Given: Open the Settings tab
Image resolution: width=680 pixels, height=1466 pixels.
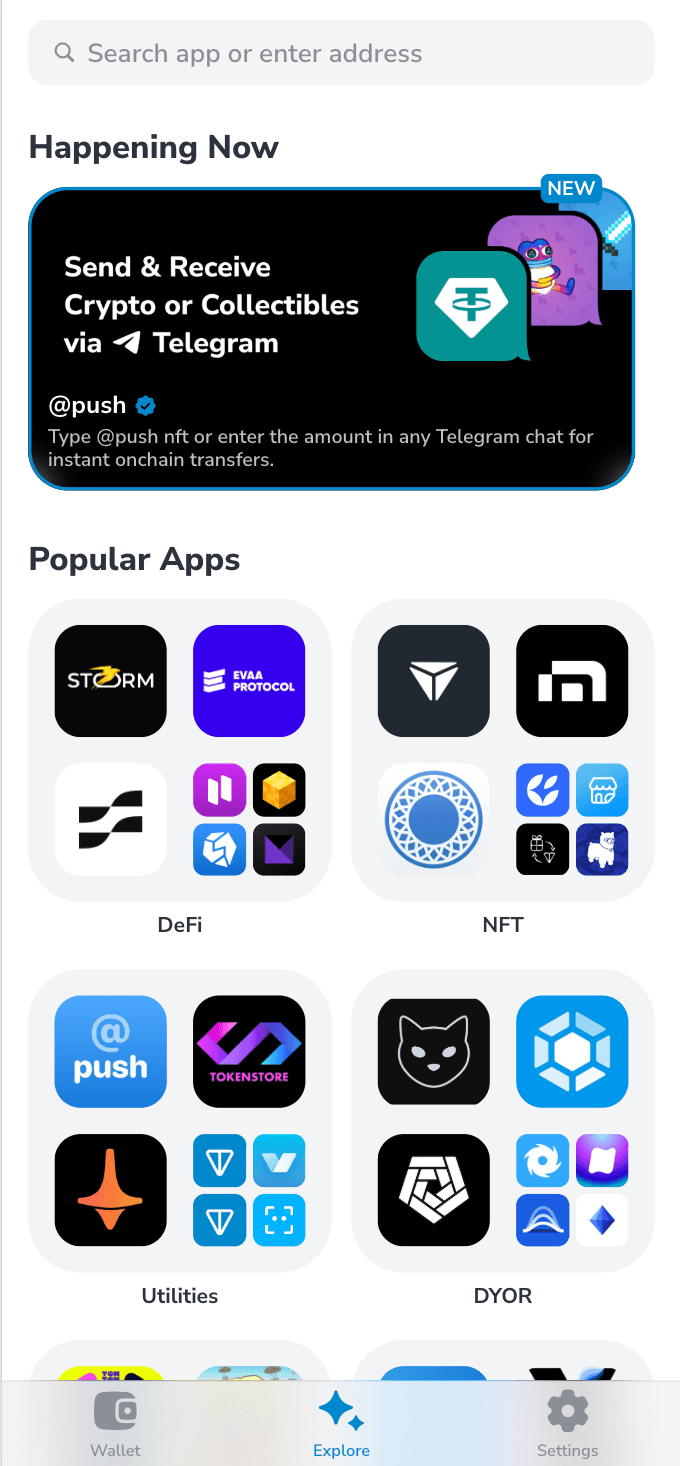Looking at the screenshot, I should (x=567, y=1424).
